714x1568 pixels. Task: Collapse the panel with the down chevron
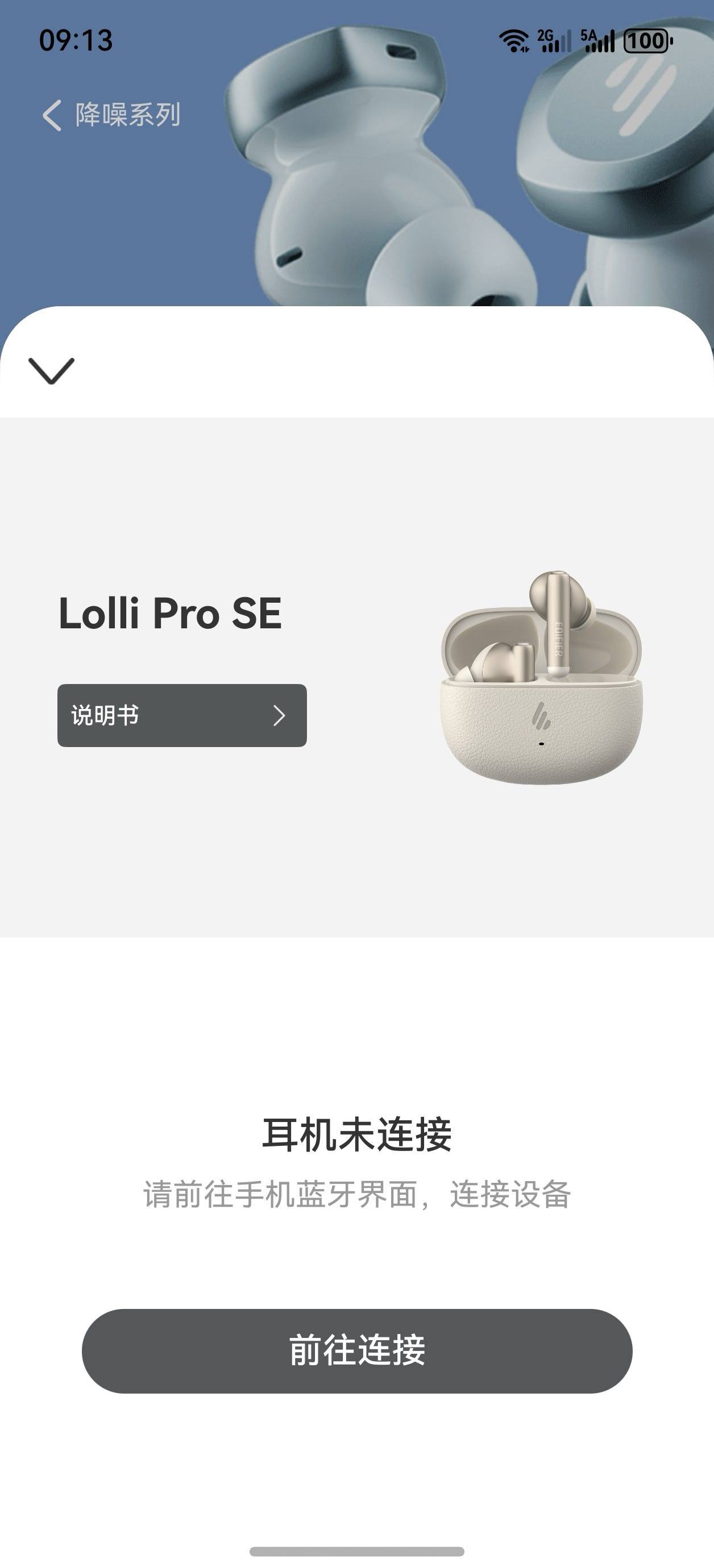[52, 370]
